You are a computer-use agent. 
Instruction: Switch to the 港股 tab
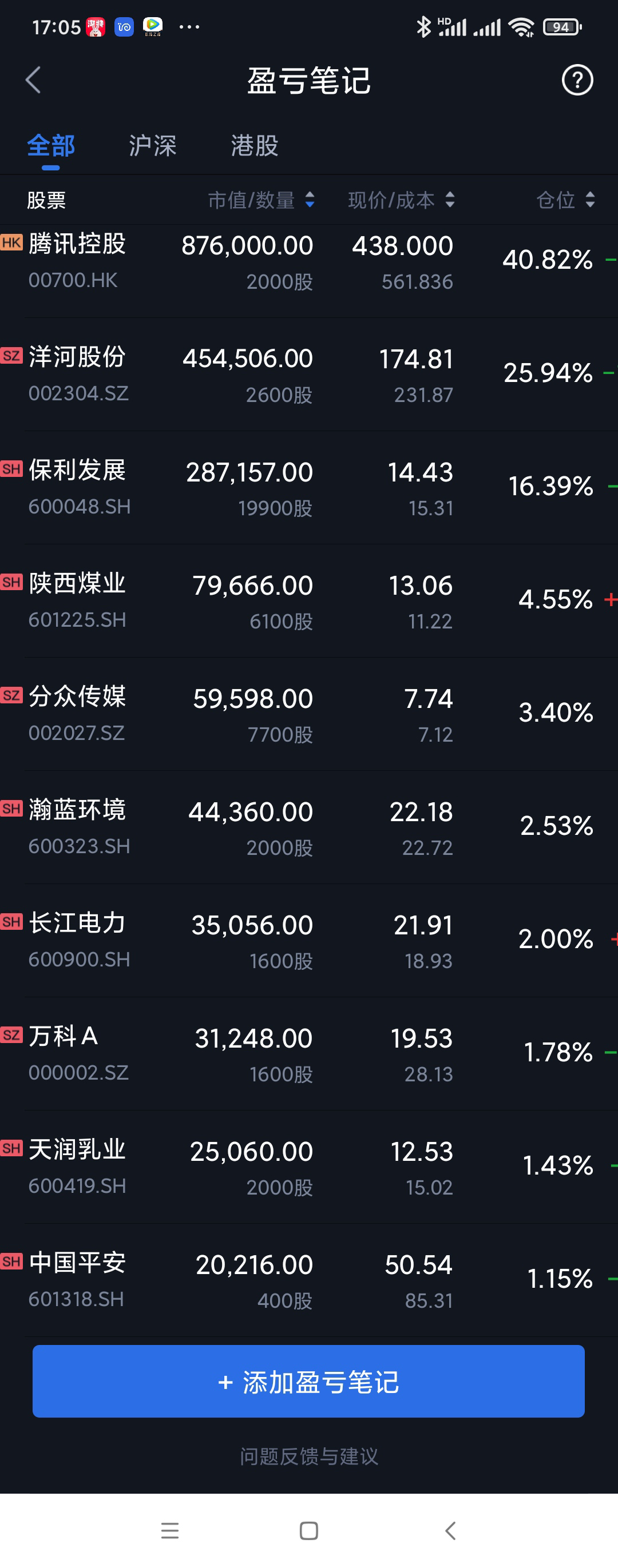255,146
